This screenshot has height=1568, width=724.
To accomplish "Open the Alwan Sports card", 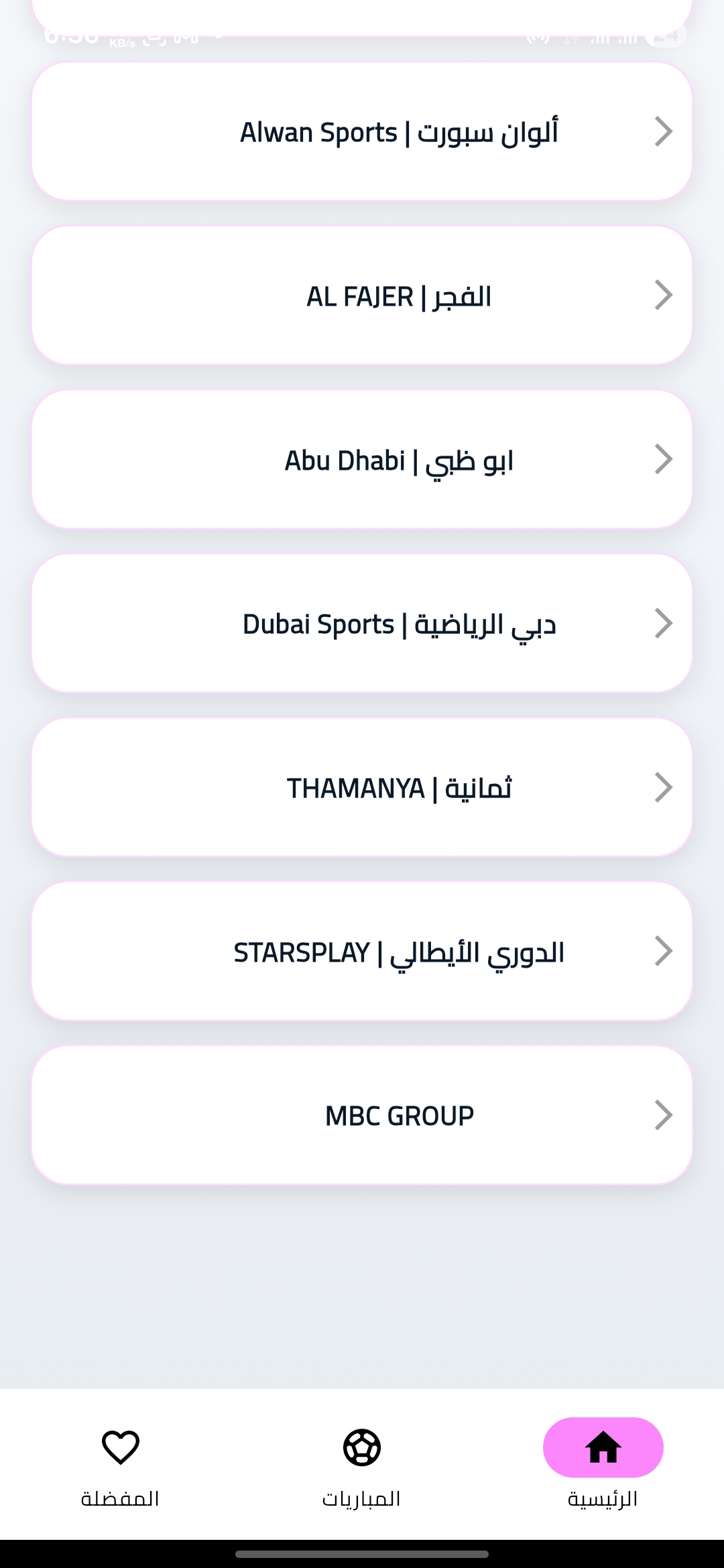I will point(362,131).
